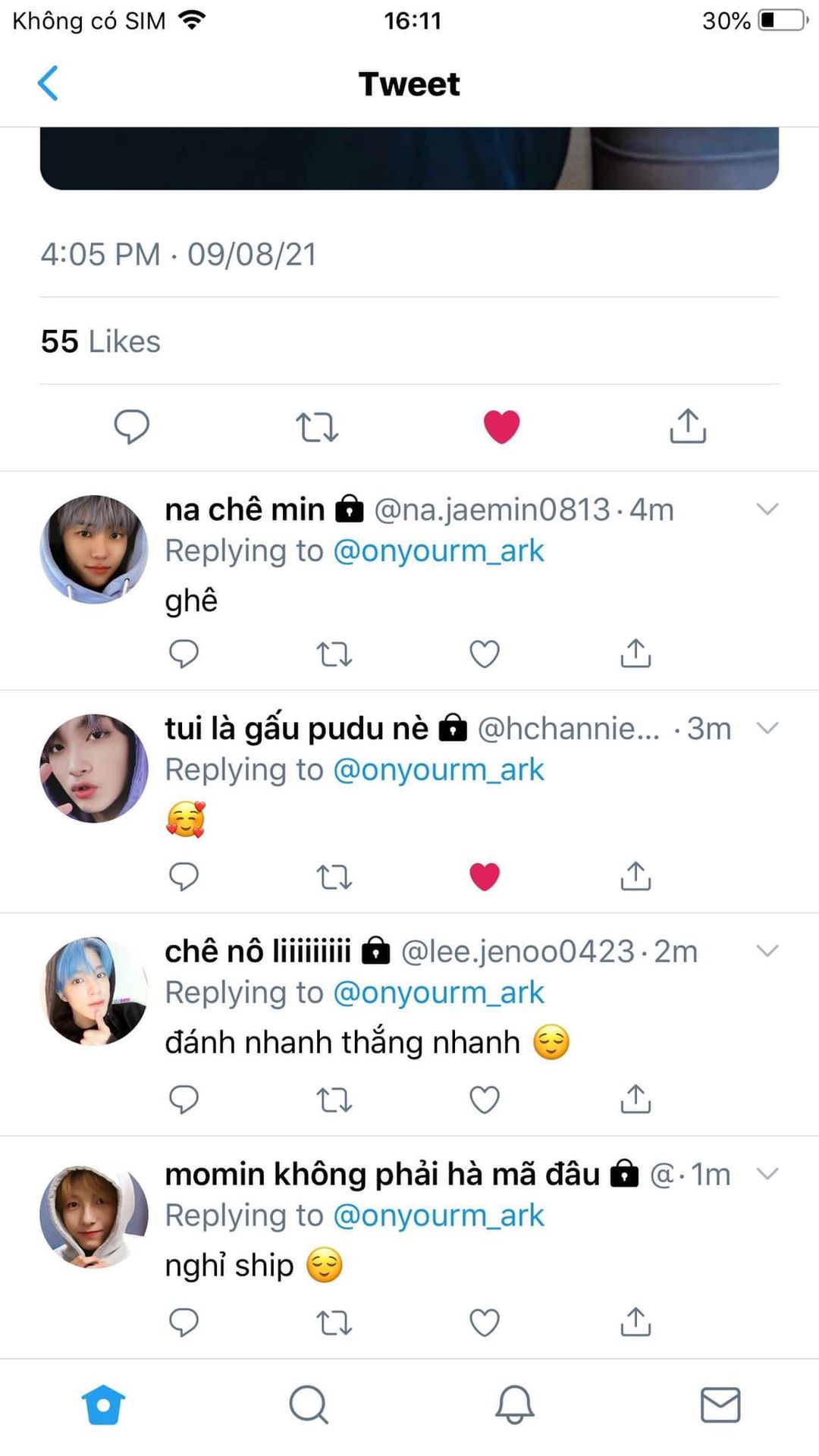Unlike tui là gấu pudu nè's reply
The height and width of the screenshot is (1456, 819).
pos(484,877)
